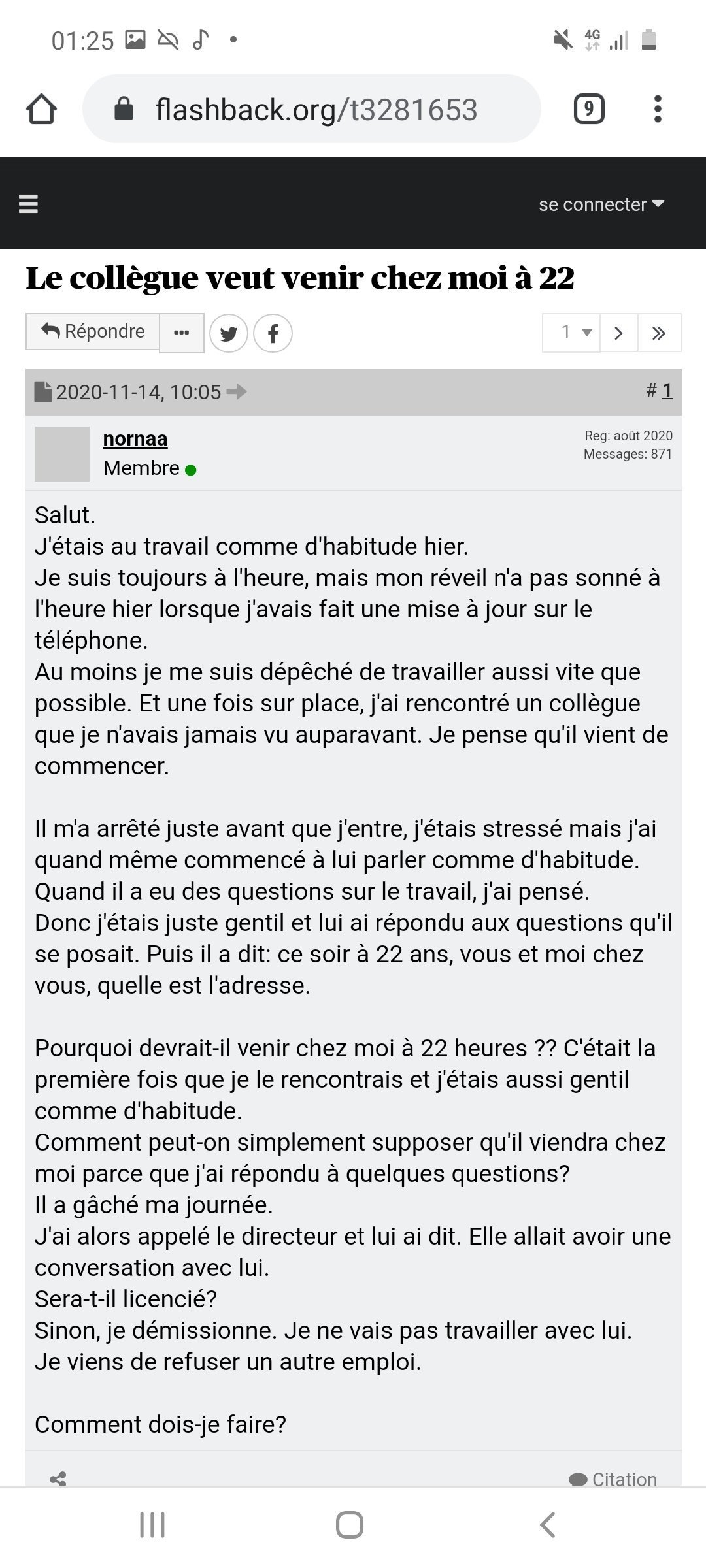Open the more options button beside Répondre
This screenshot has width=706, height=1568.
(182, 333)
